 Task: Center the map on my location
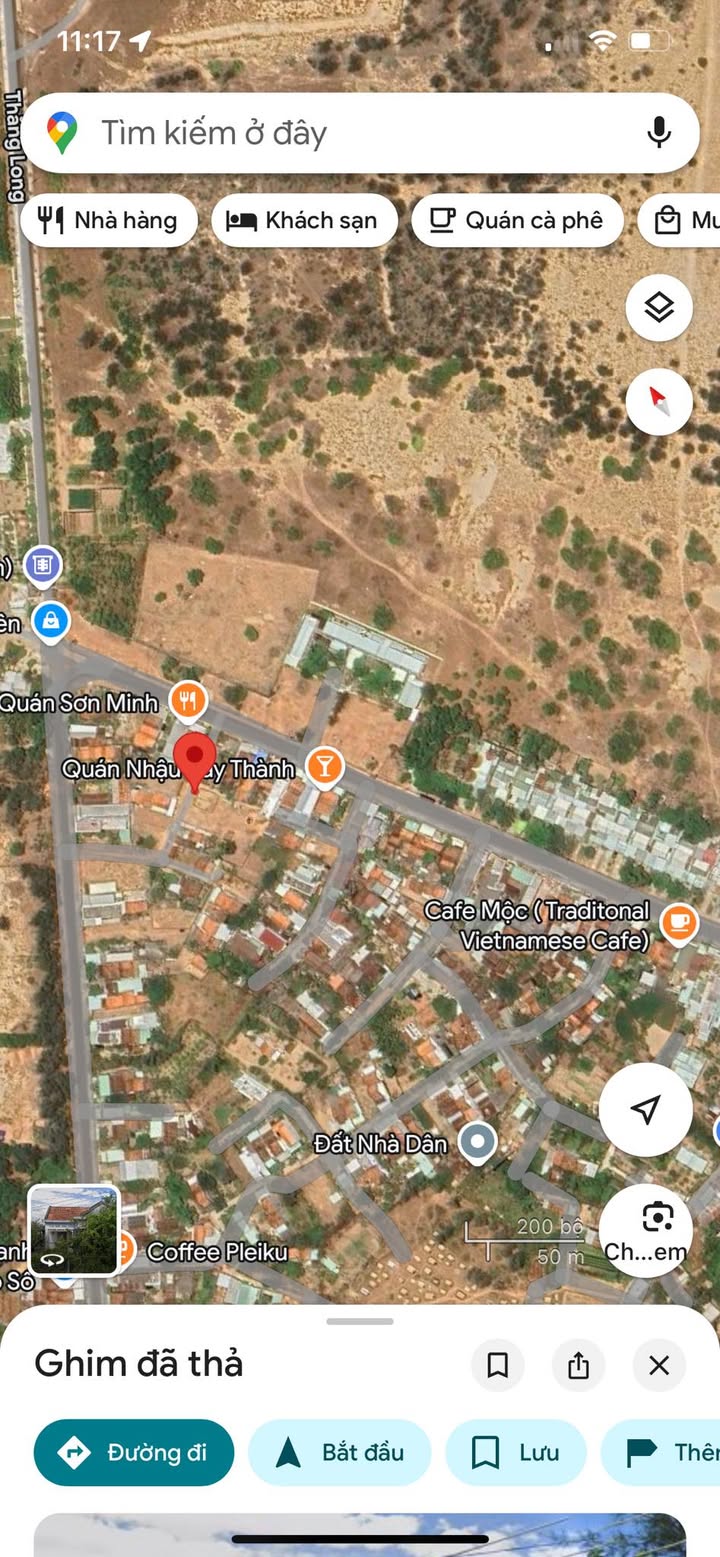pyautogui.click(x=646, y=1109)
